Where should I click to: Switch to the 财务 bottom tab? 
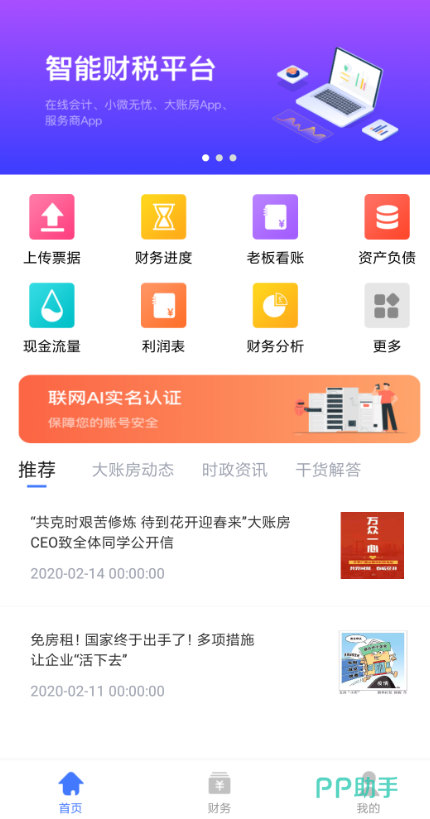[x=219, y=792]
